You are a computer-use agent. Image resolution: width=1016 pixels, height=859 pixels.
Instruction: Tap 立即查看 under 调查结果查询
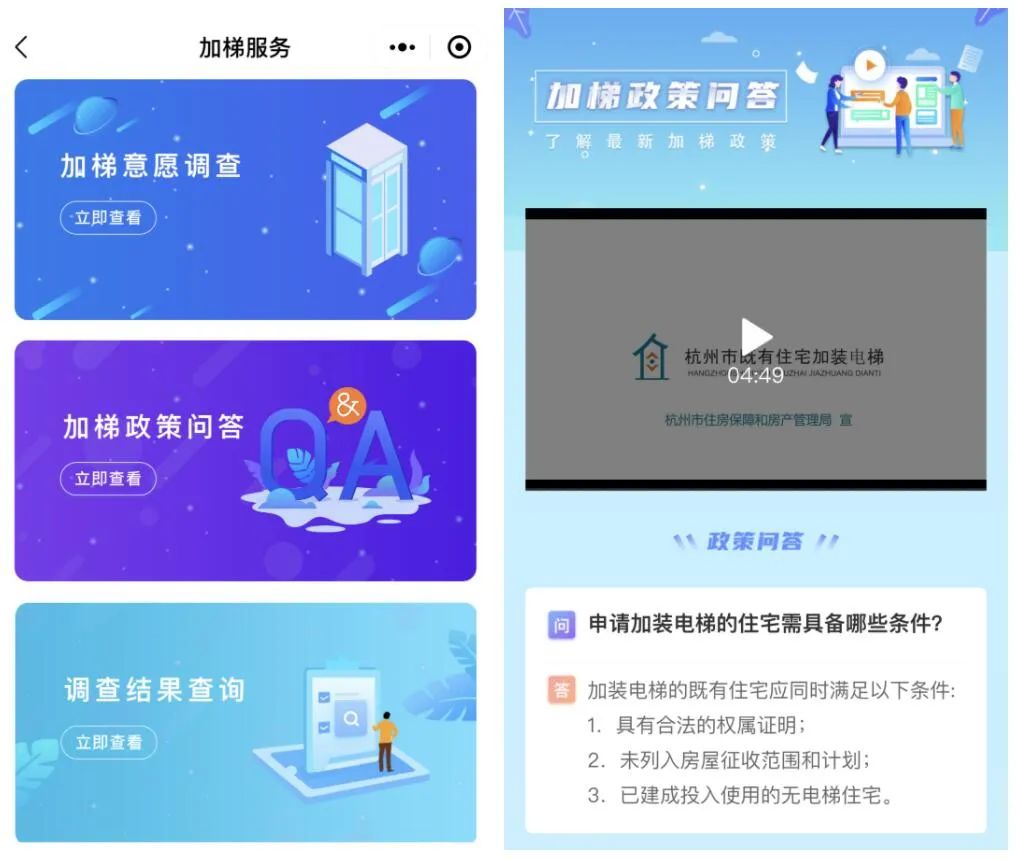(x=108, y=742)
